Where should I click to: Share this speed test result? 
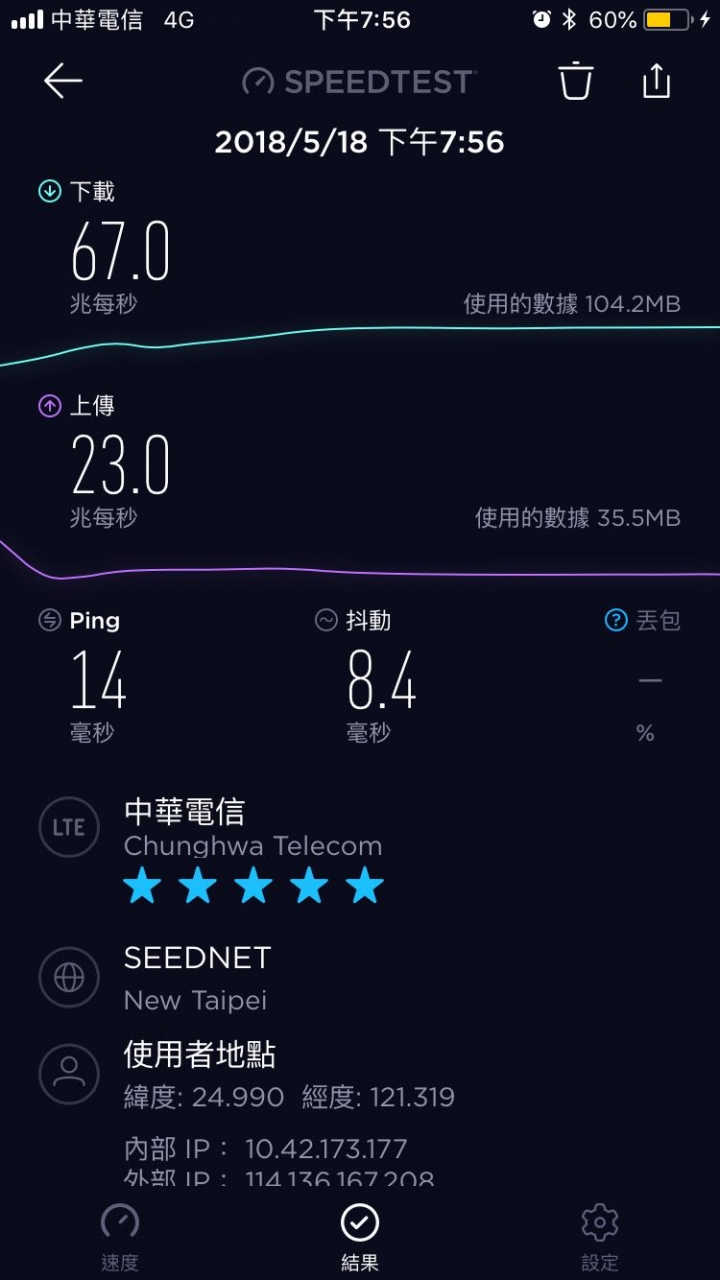click(x=656, y=80)
